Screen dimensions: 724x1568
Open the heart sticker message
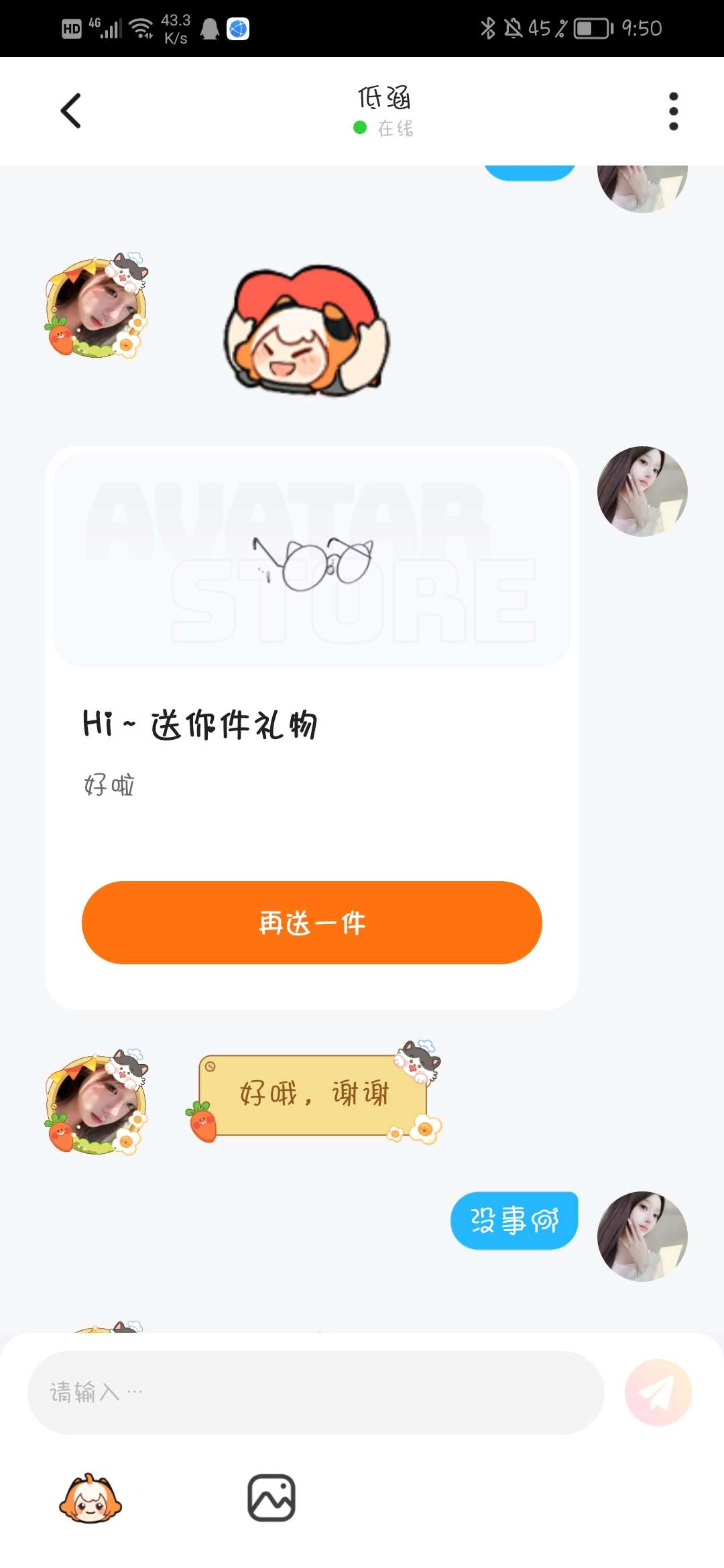click(306, 330)
